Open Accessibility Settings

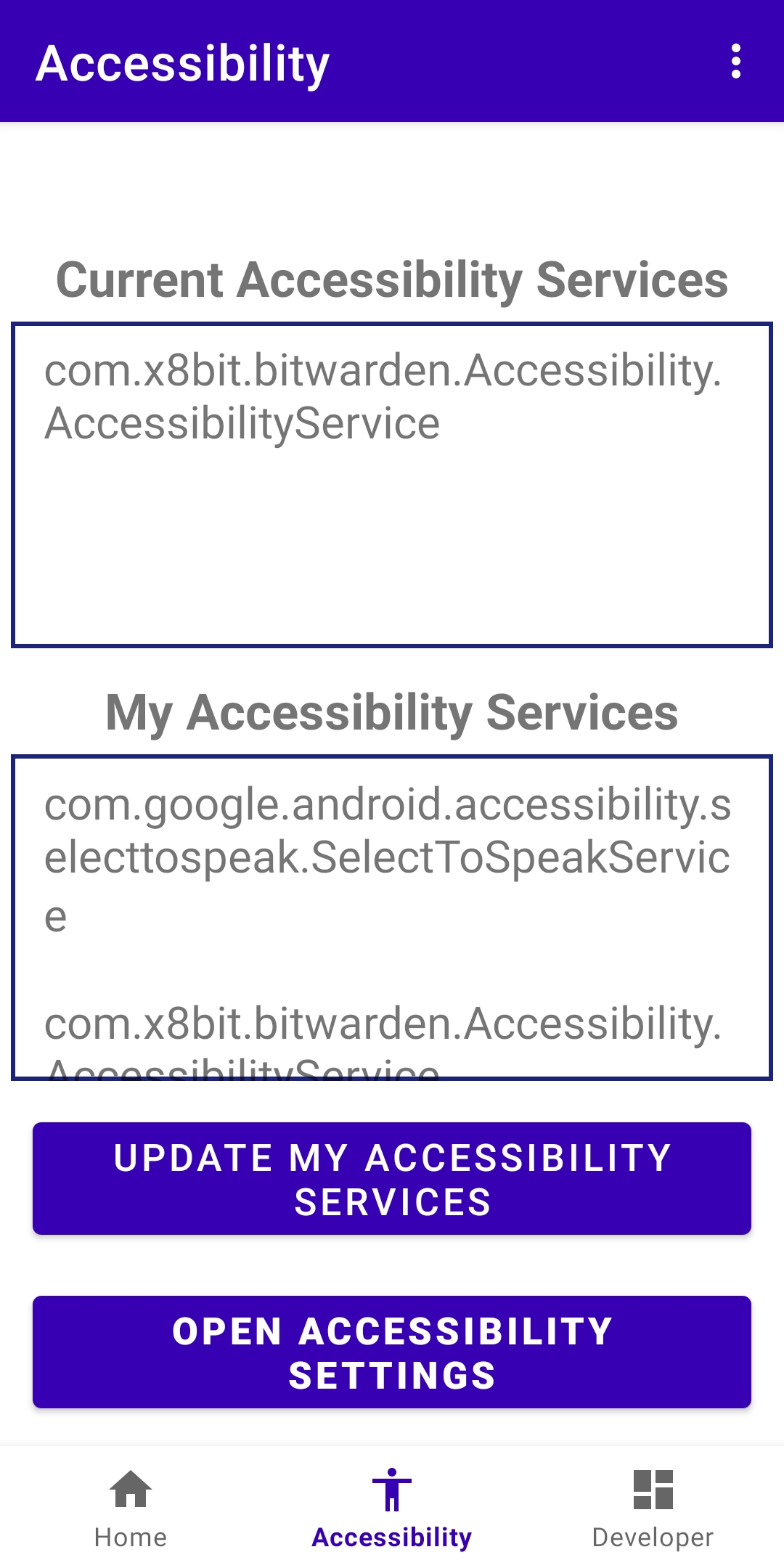tap(392, 1352)
